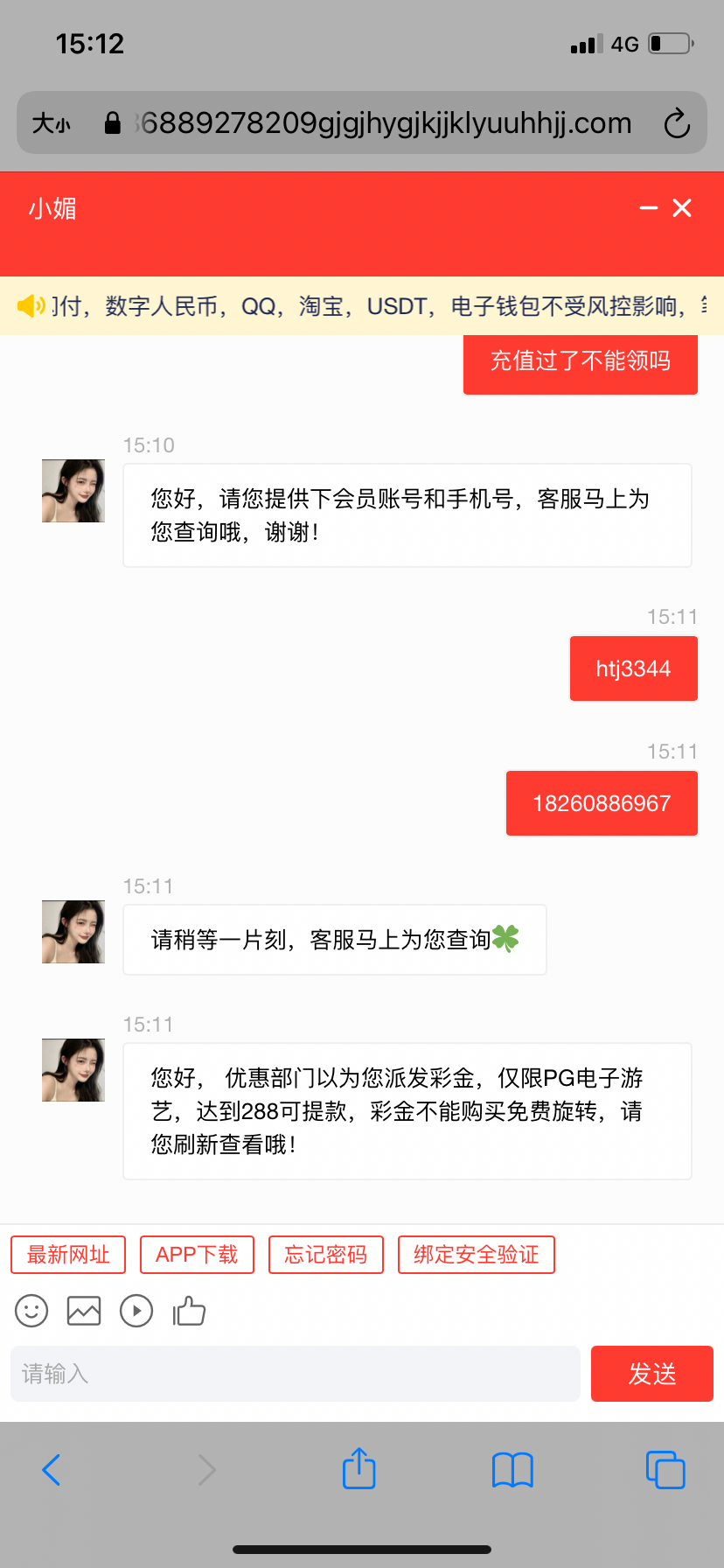Viewport: 724px width, 1568px height.
Task: Open the 大小 text size menu
Action: pos(51,123)
